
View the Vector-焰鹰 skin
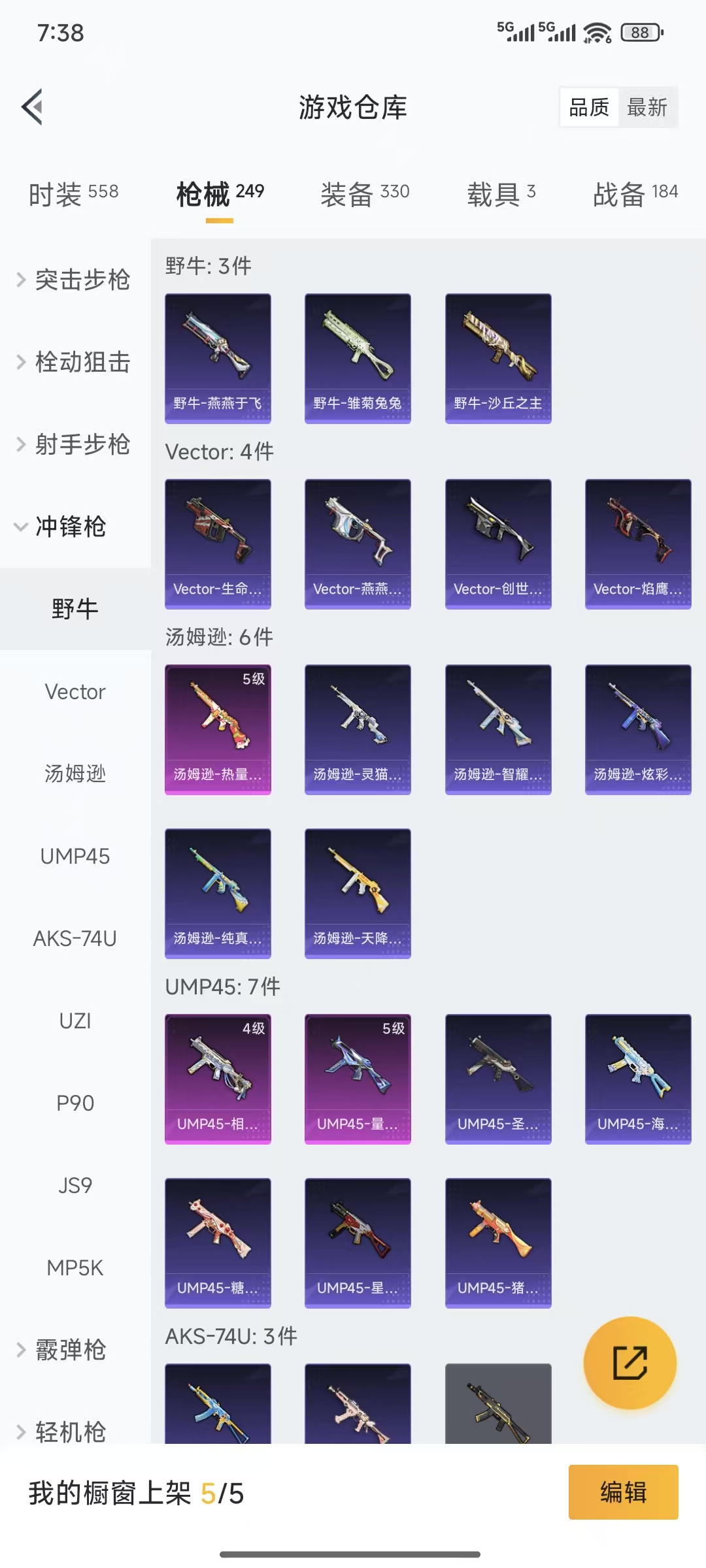[x=638, y=544]
